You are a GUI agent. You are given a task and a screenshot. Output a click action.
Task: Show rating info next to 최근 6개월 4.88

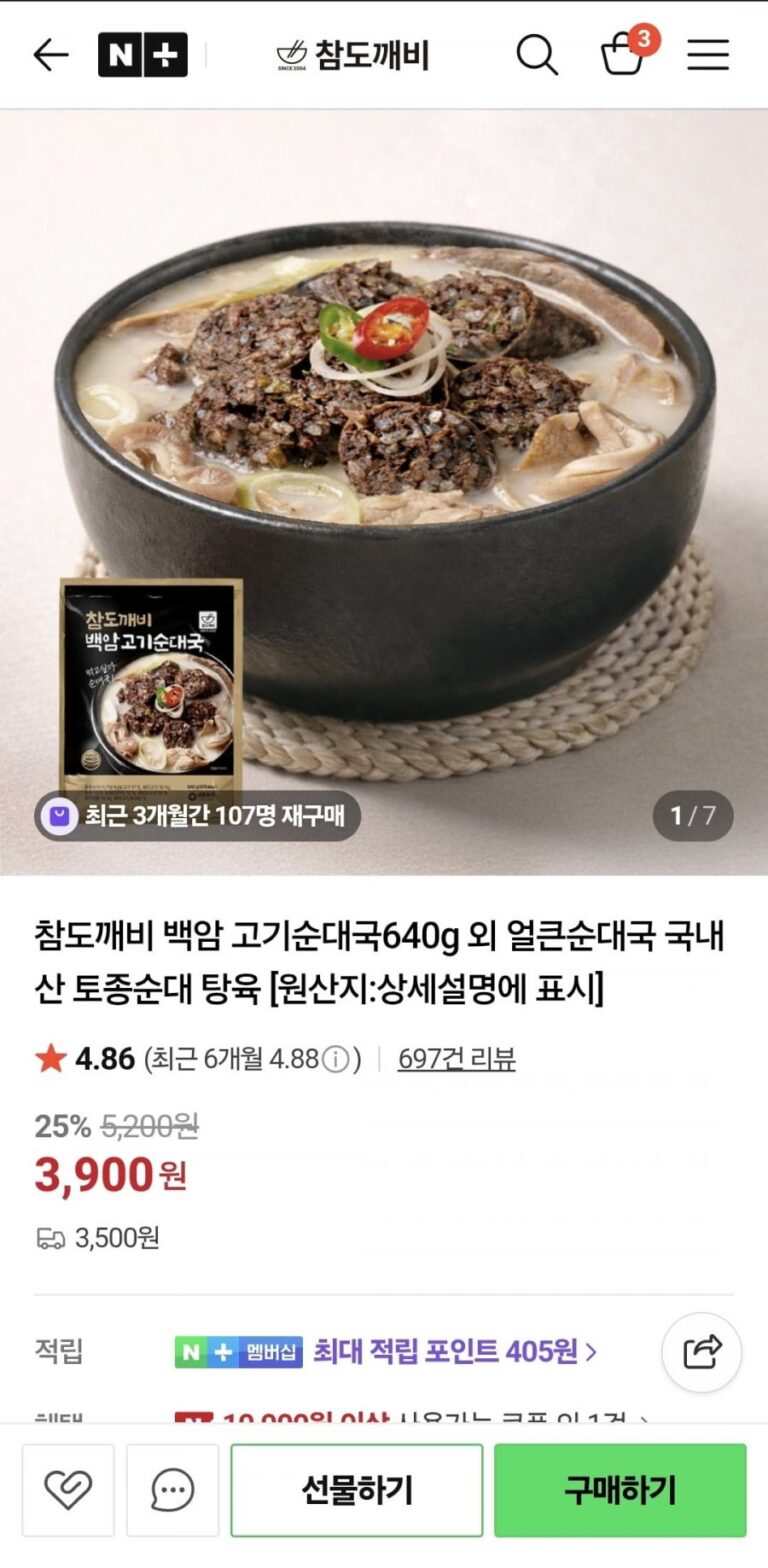click(337, 1059)
